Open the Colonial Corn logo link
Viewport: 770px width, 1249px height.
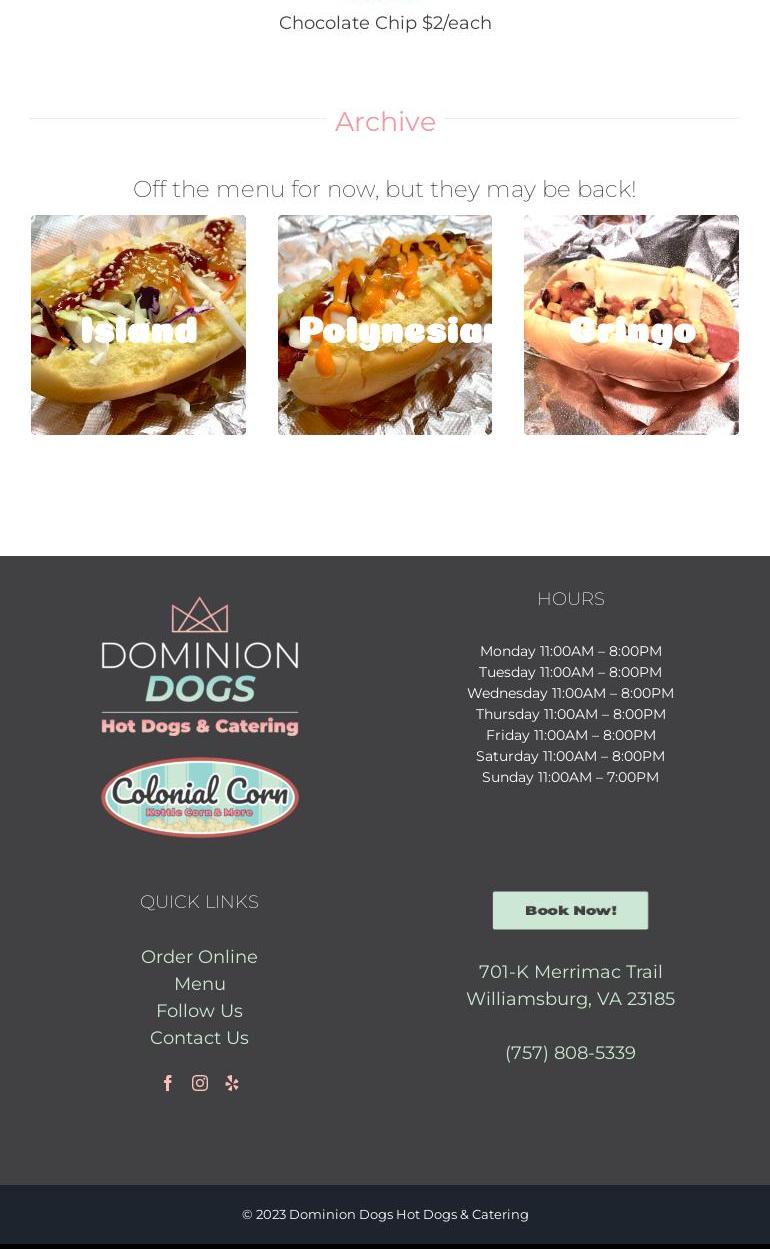click(200, 797)
